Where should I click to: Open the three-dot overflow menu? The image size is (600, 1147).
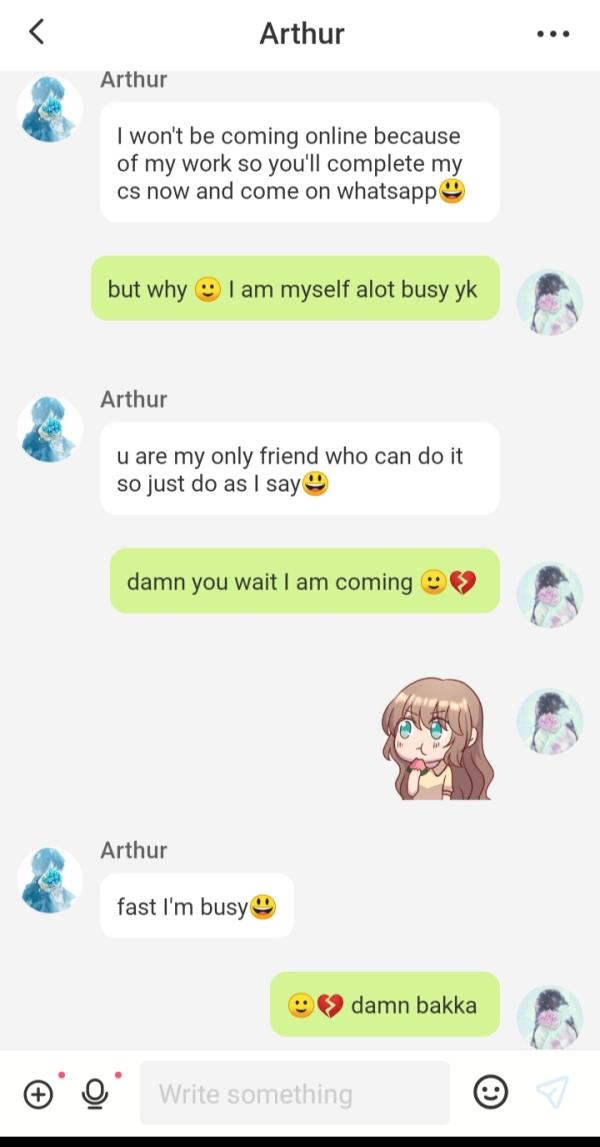point(552,34)
